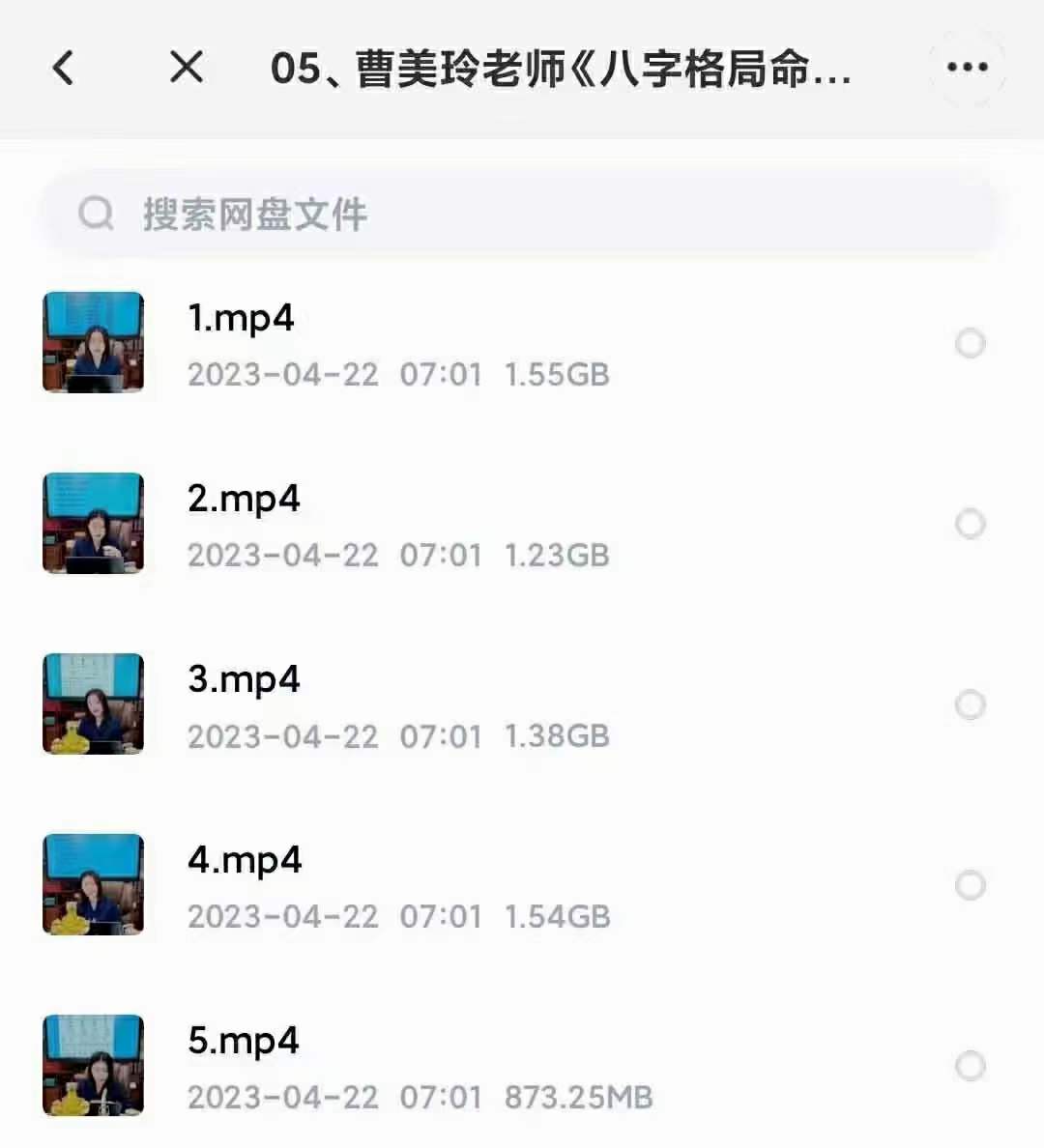This screenshot has width=1044, height=1148.
Task: Select the circle next to 5.mp4
Action: [x=970, y=1066]
